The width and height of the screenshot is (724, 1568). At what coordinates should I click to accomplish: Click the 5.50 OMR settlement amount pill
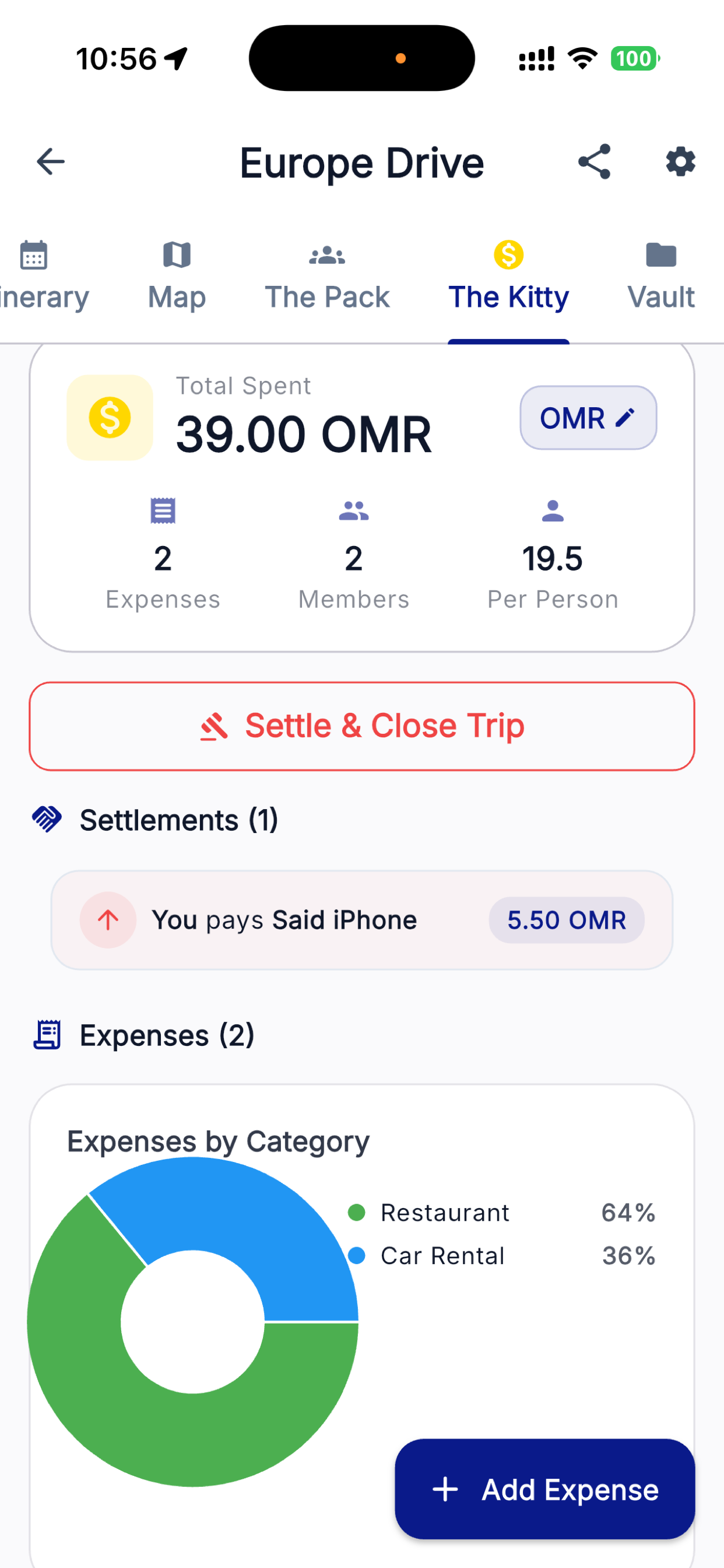566,920
